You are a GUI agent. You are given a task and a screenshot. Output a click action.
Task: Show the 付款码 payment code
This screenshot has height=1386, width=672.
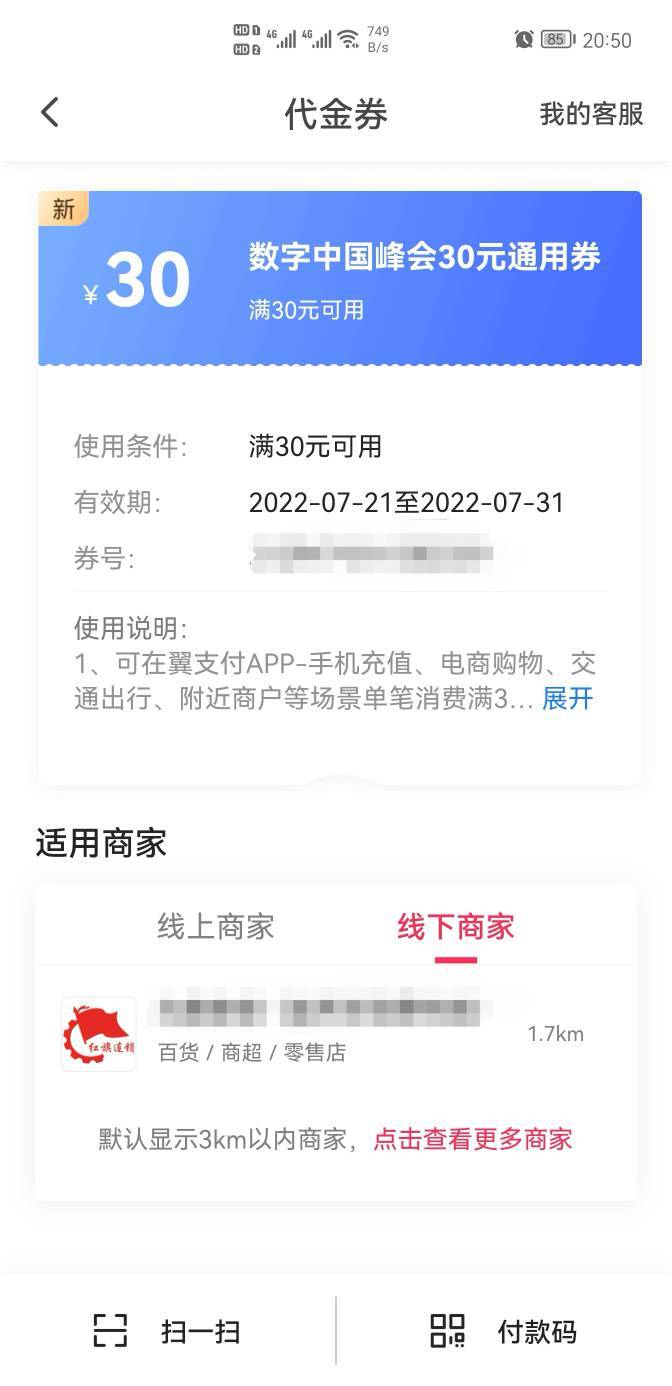click(x=503, y=1331)
